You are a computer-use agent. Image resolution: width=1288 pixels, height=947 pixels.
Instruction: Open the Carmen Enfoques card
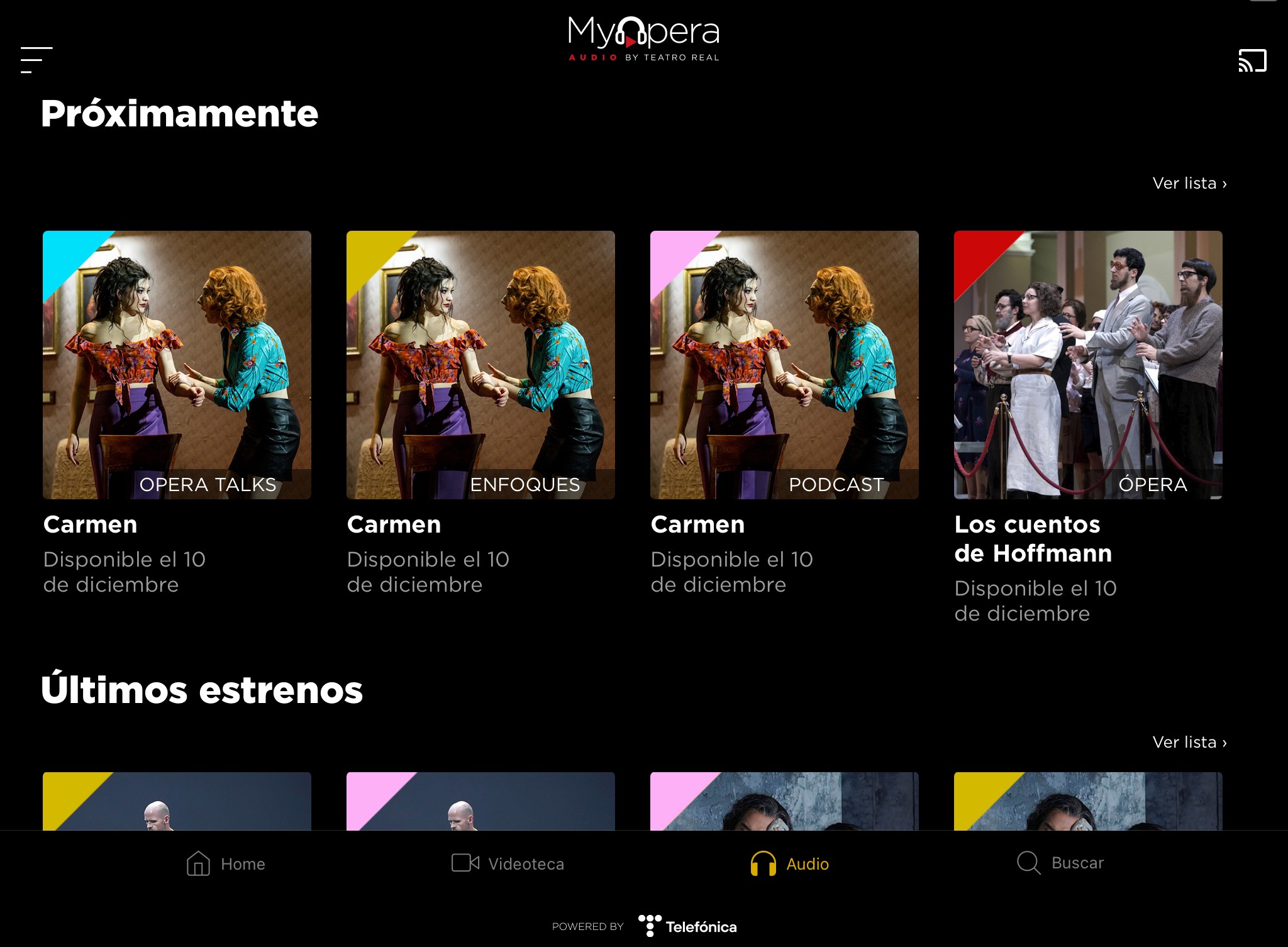480,365
